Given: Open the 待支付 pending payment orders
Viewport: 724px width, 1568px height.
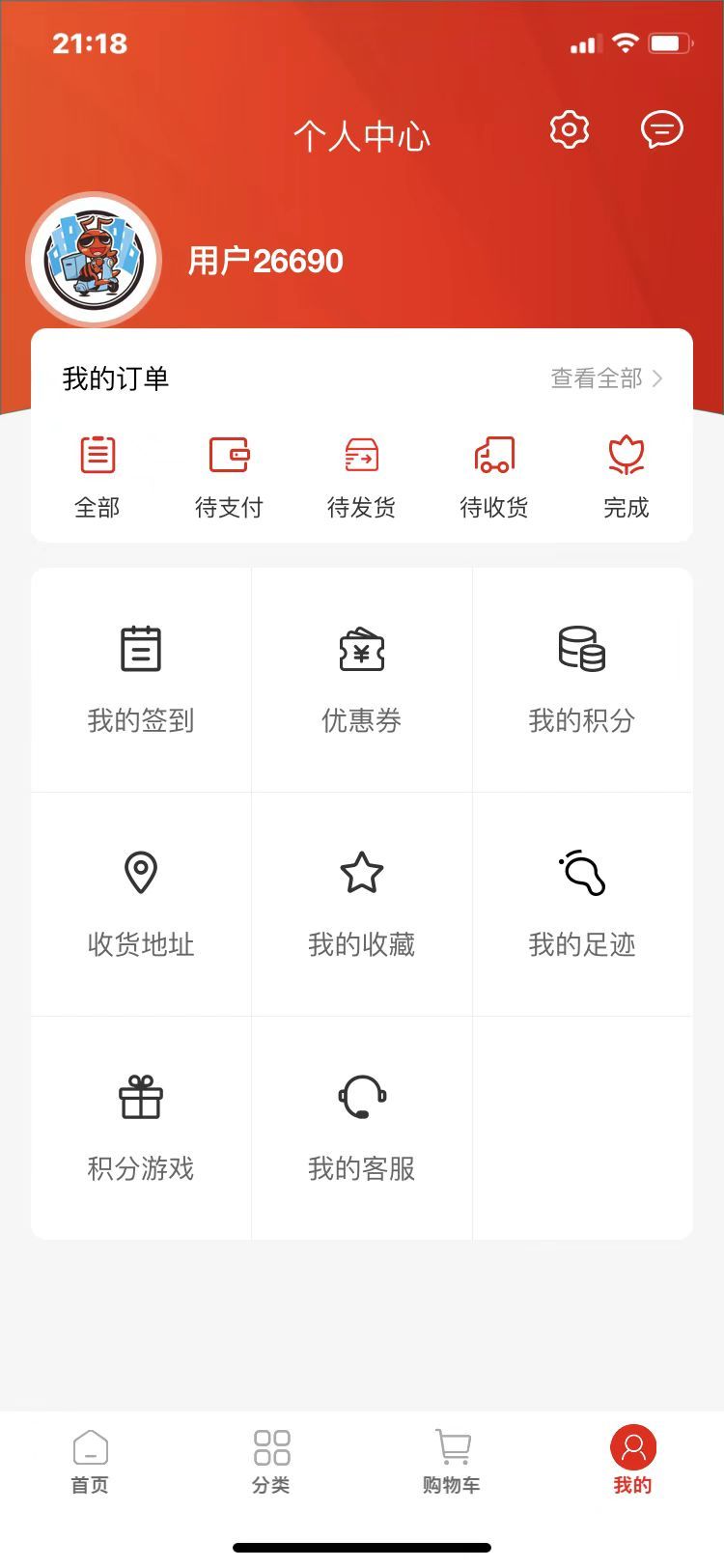Looking at the screenshot, I should (229, 475).
